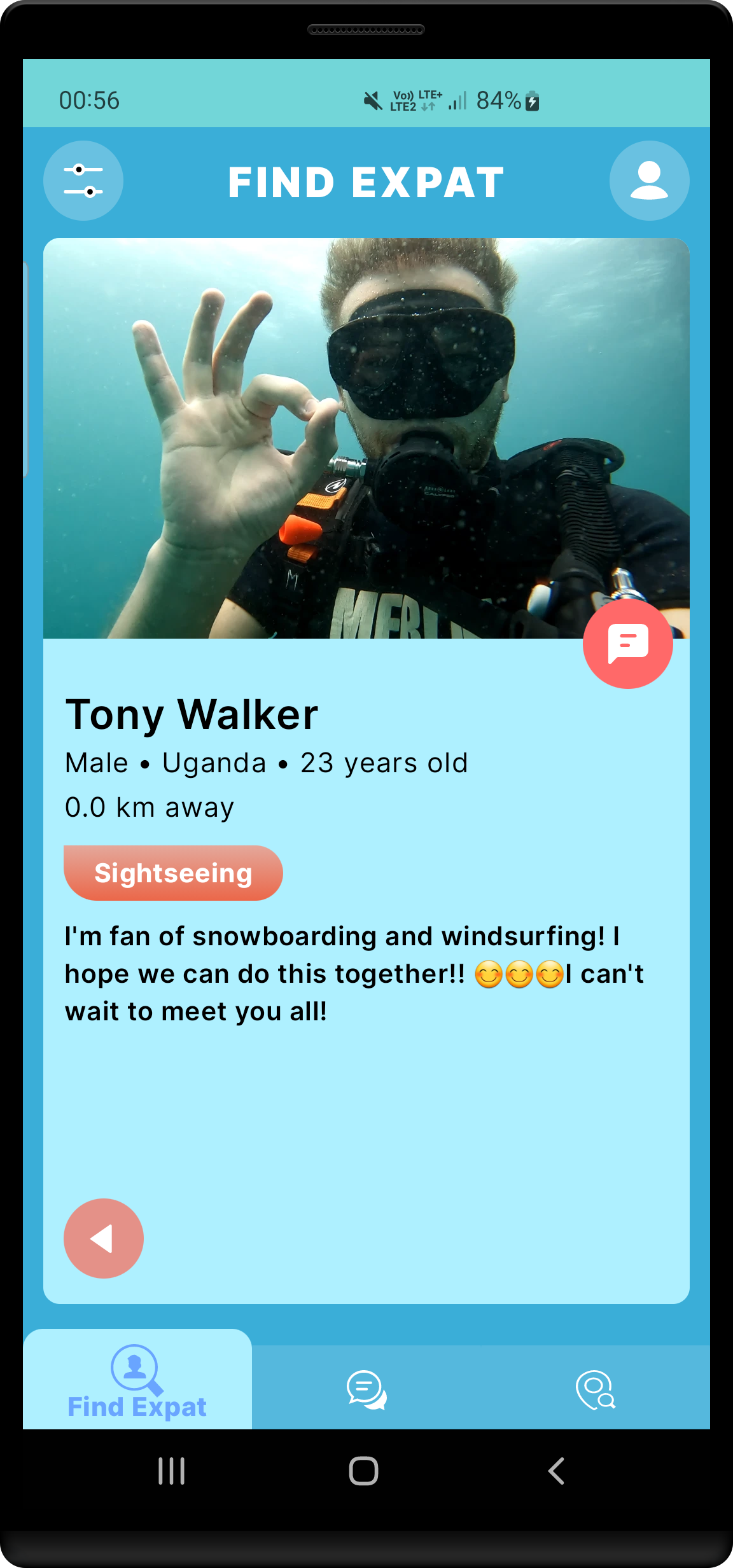Open the filter settings icon
Viewport: 733px width, 1568px height.
(x=83, y=181)
